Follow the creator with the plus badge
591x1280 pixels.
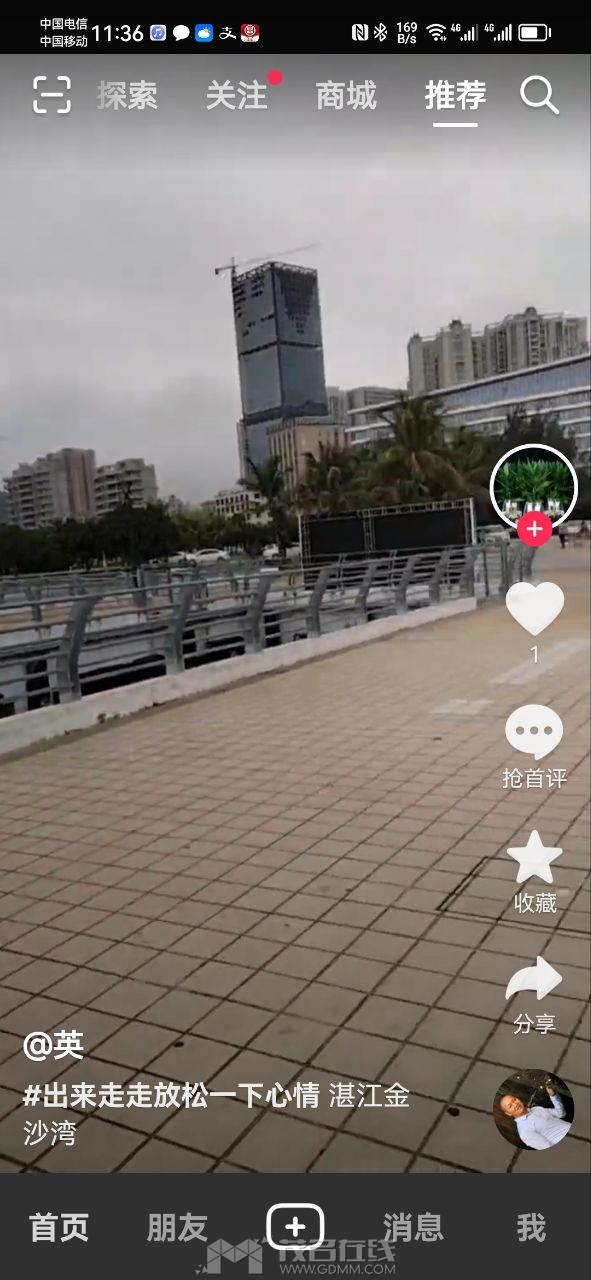click(534, 529)
